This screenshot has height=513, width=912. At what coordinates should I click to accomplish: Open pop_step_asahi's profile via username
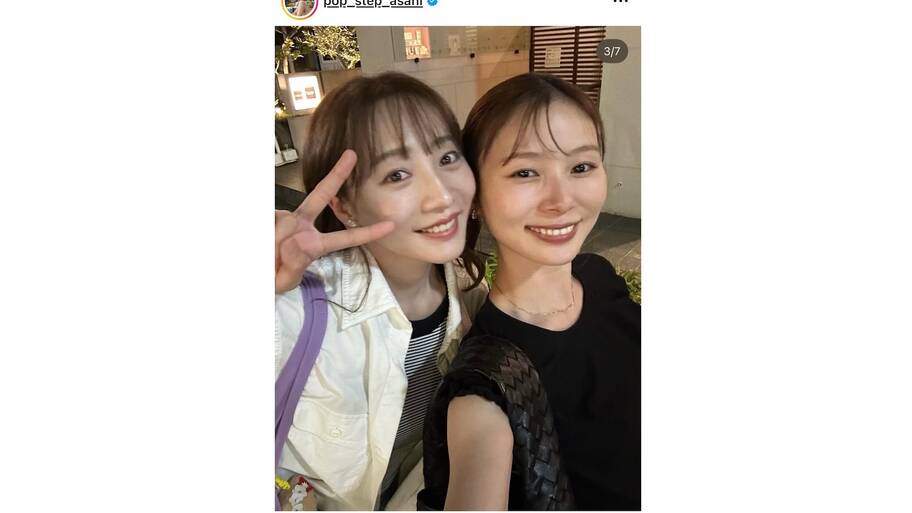point(372,3)
